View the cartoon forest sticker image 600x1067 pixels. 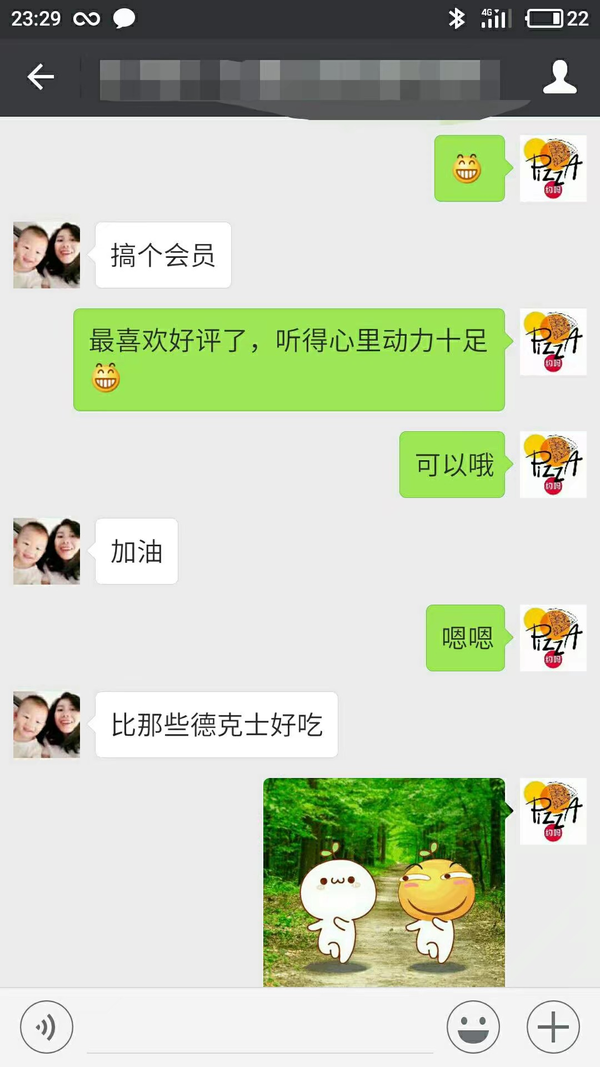pyautogui.click(x=384, y=882)
